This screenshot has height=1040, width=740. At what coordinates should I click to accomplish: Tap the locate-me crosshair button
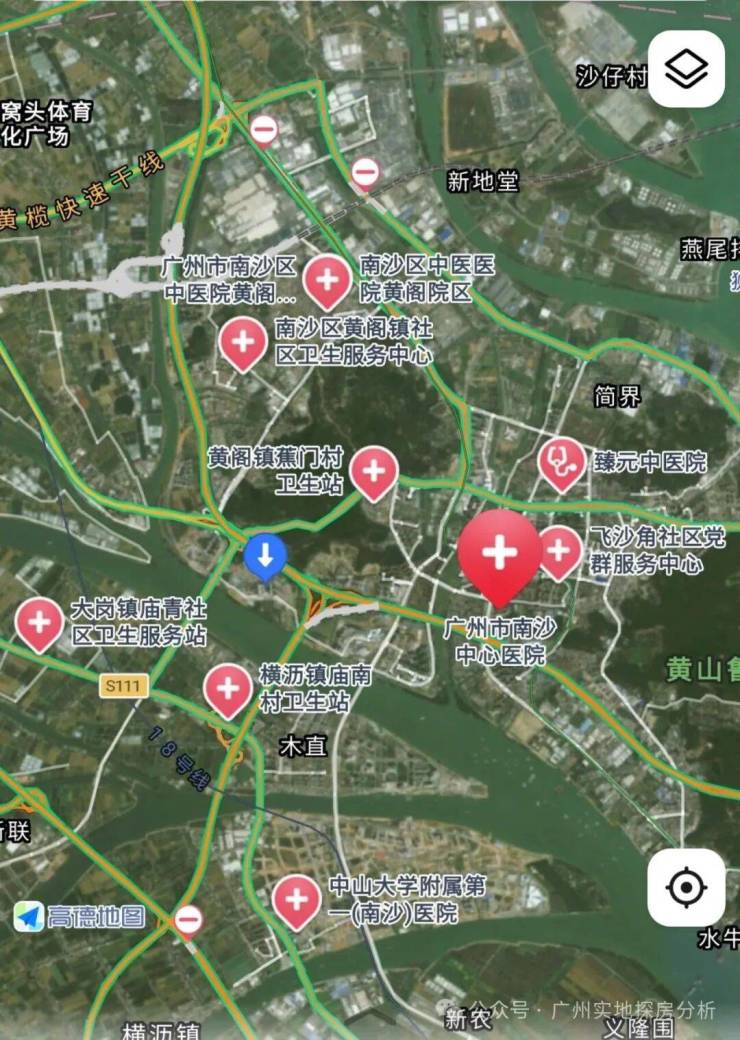pos(686,887)
